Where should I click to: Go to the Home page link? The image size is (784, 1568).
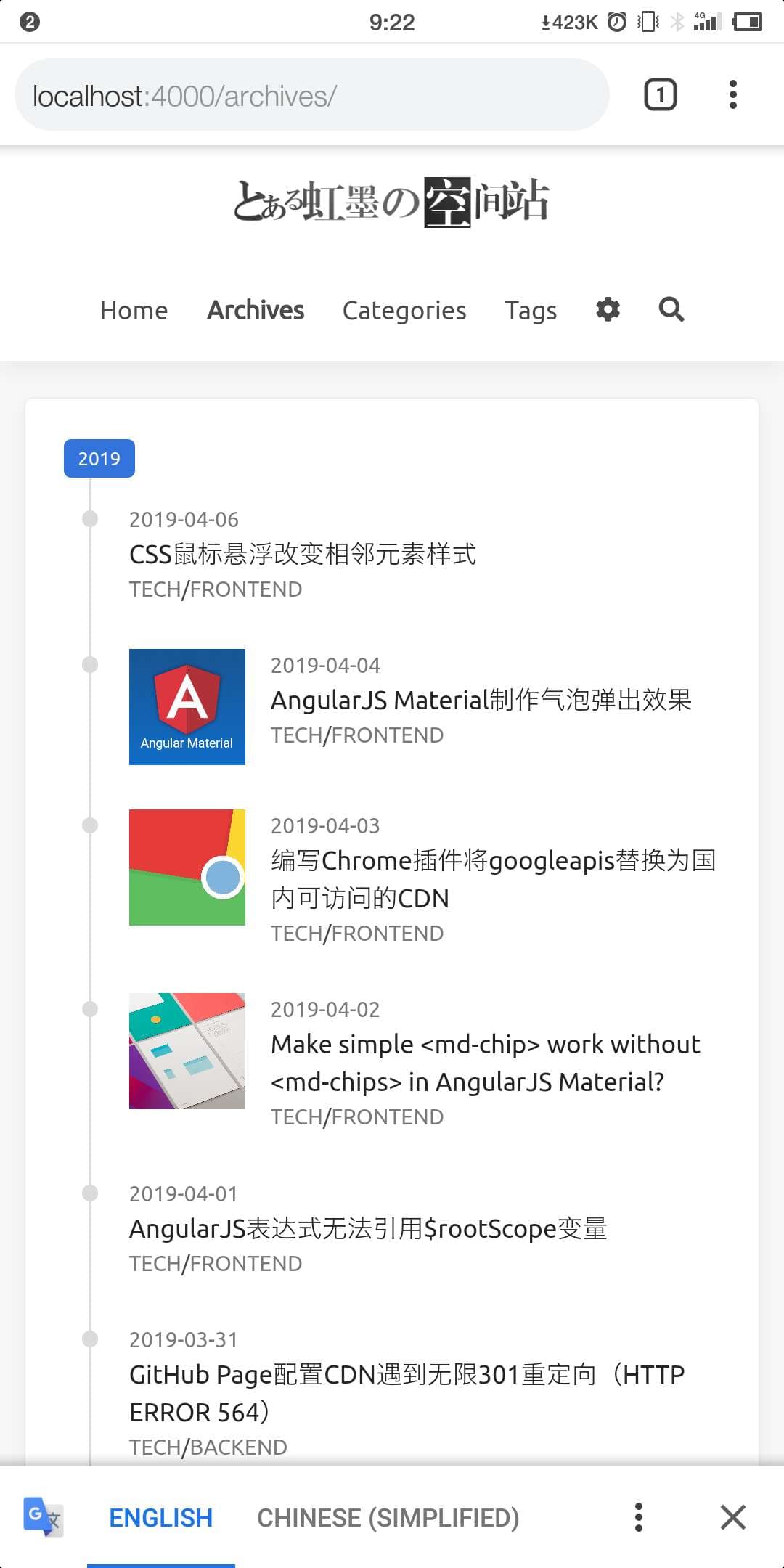pos(134,311)
